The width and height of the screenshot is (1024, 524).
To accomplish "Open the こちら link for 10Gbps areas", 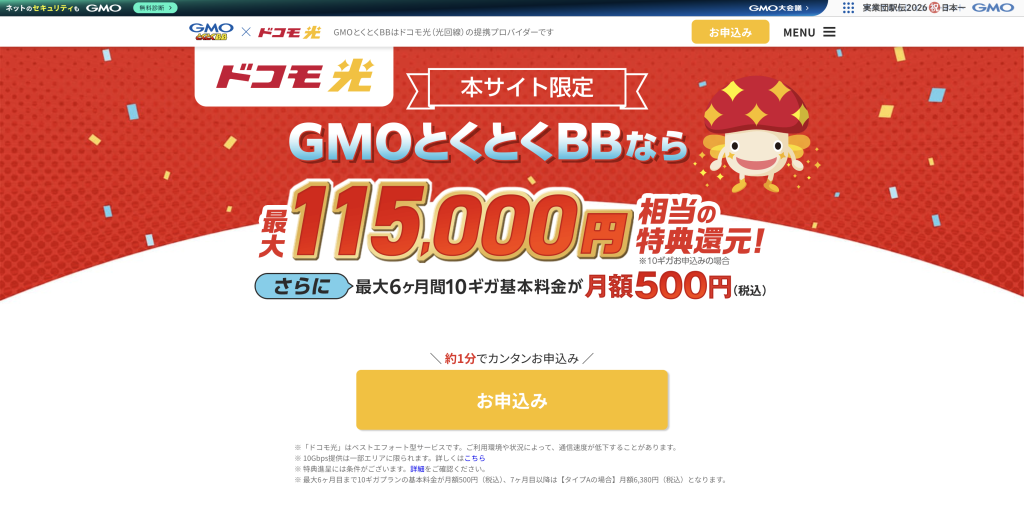I will [475, 458].
